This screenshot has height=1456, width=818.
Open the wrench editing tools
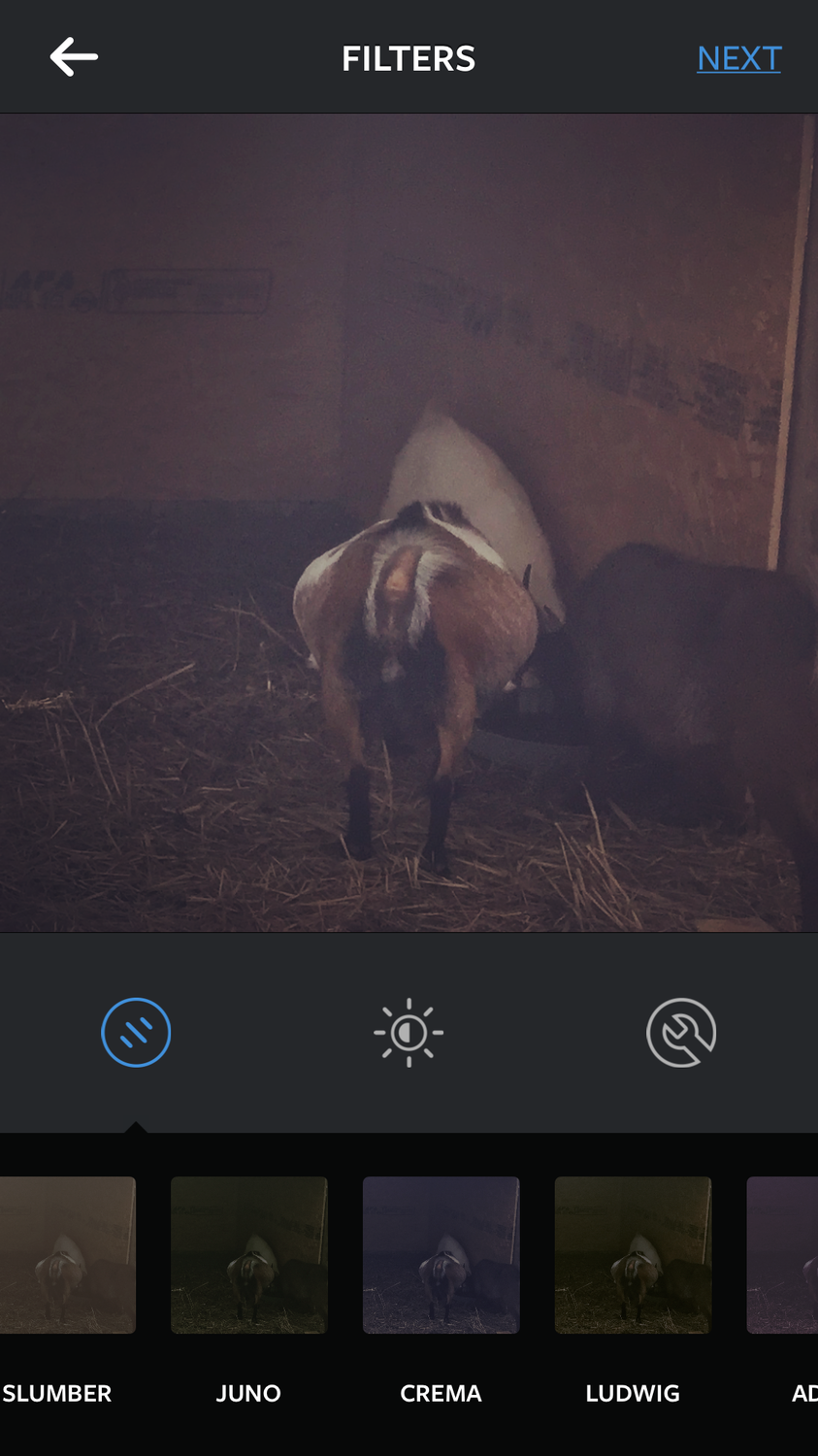point(681,1032)
